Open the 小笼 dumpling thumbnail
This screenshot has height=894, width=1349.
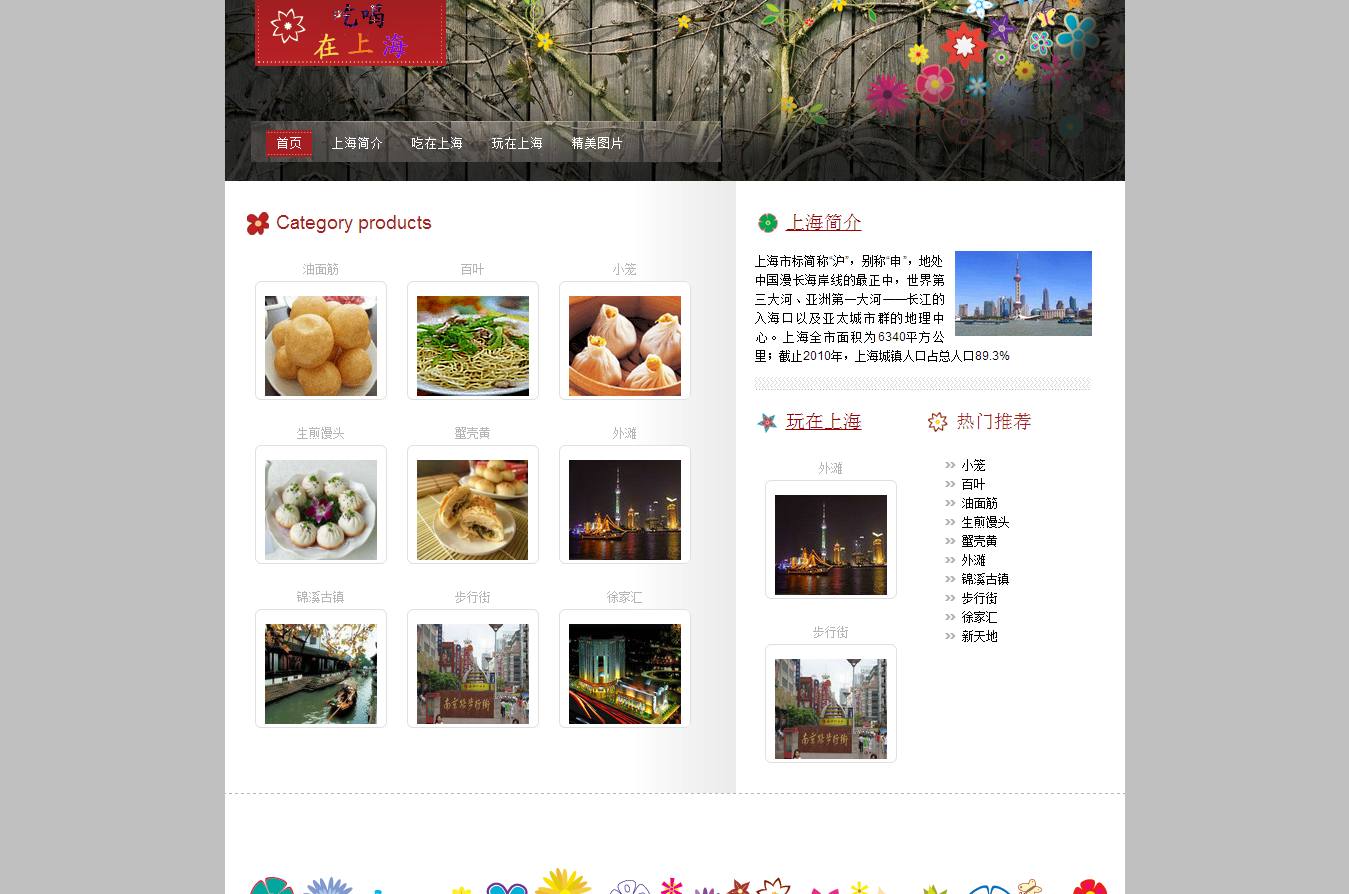pyautogui.click(x=625, y=345)
